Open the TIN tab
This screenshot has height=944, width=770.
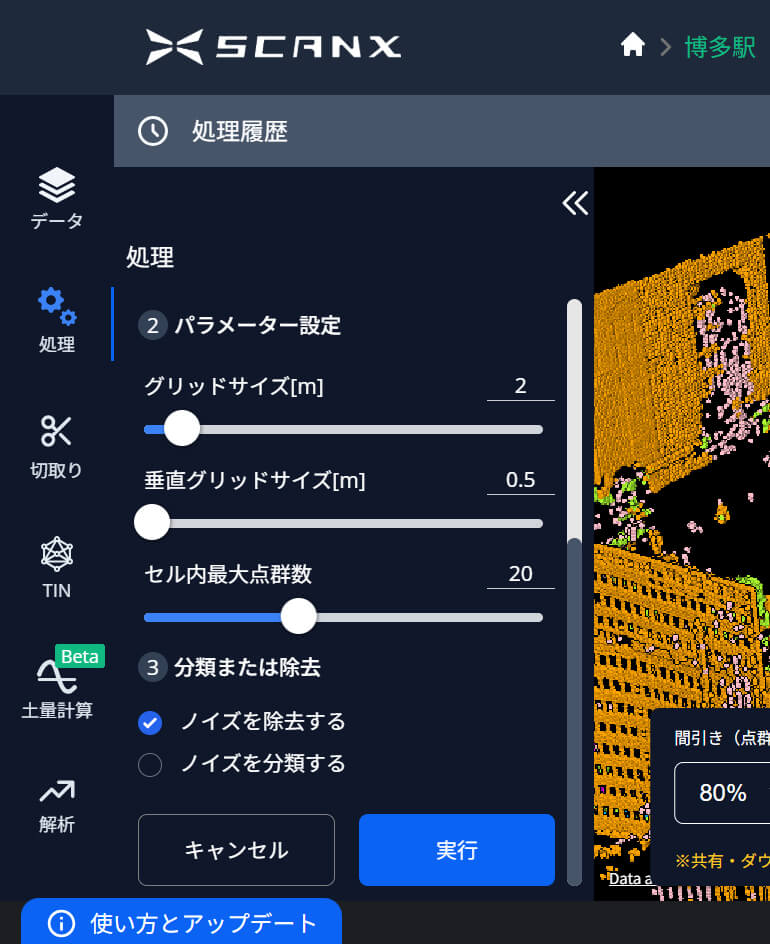click(57, 567)
